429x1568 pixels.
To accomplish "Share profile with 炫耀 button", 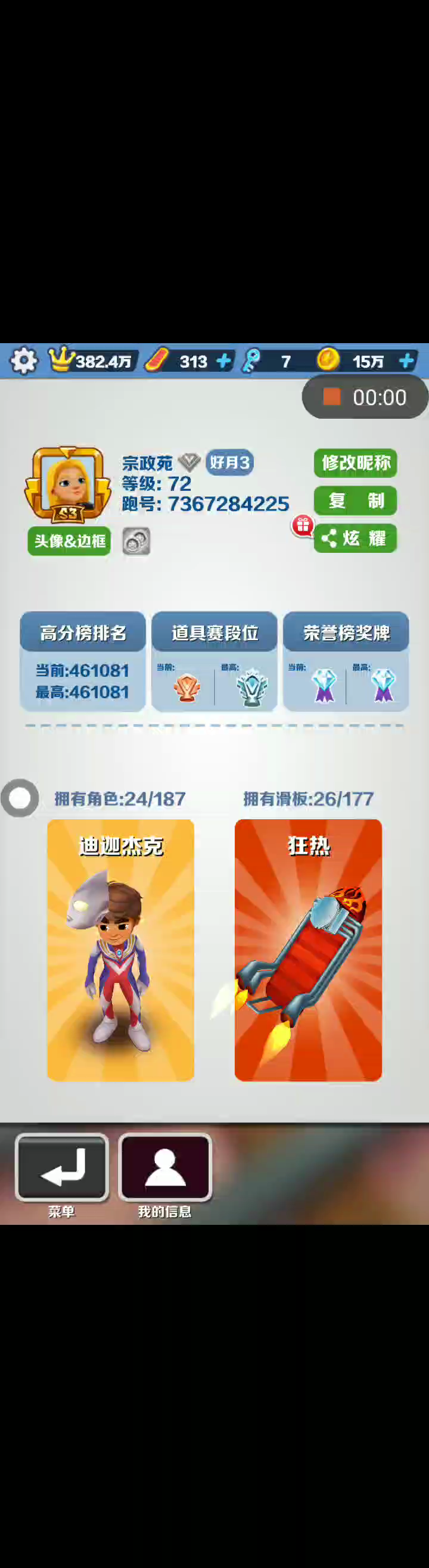I will point(355,538).
